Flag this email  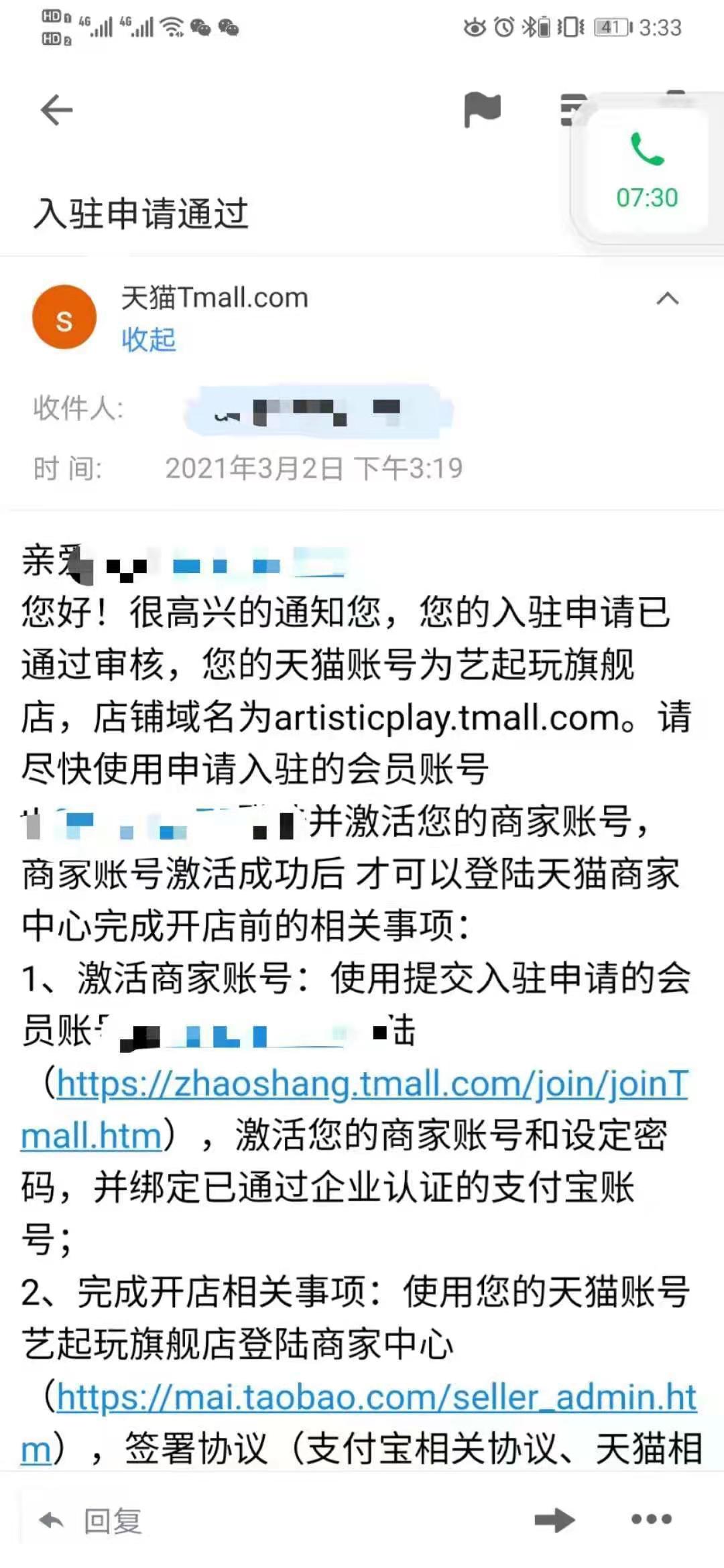[482, 110]
